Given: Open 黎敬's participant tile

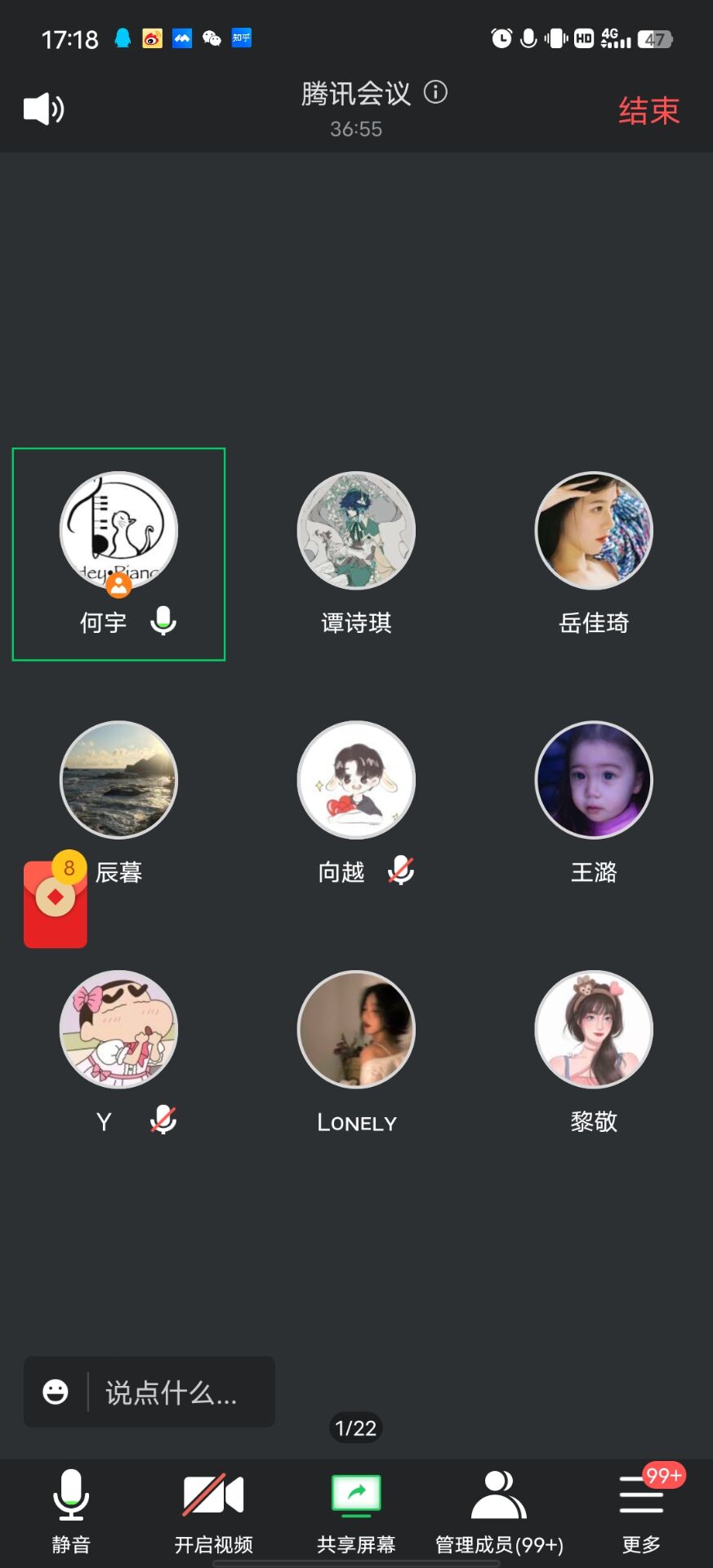Looking at the screenshot, I should point(594,1052).
